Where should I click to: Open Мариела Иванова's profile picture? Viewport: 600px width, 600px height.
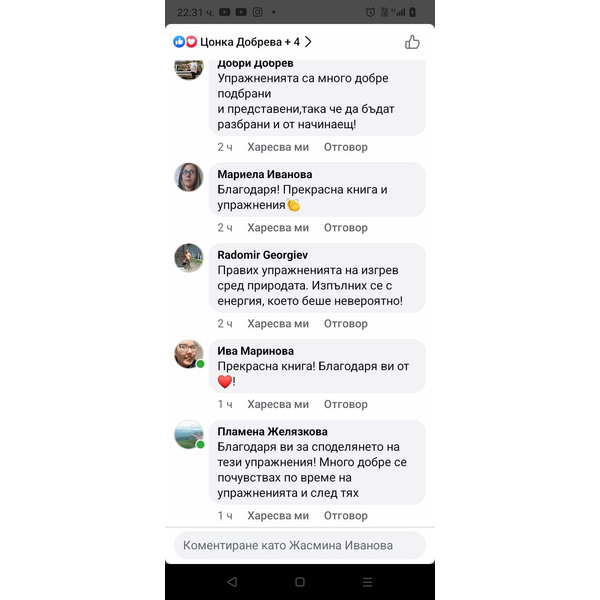tap(189, 177)
